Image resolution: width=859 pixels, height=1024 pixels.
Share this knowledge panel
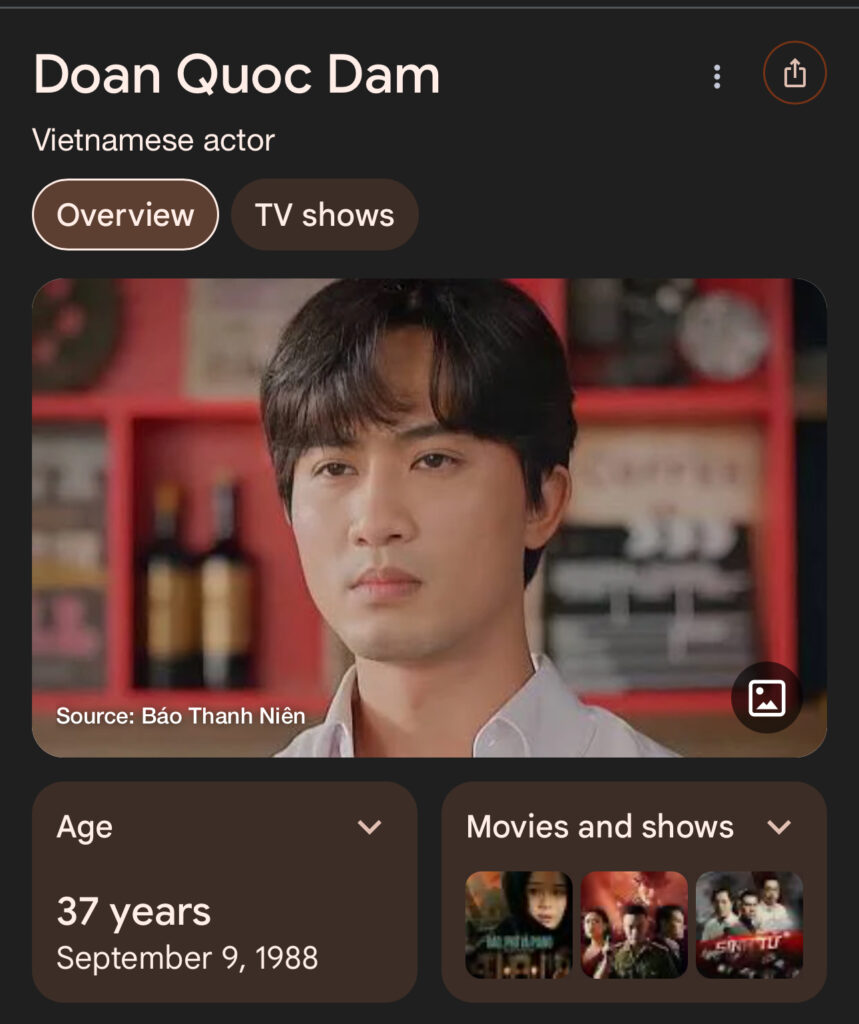[795, 73]
